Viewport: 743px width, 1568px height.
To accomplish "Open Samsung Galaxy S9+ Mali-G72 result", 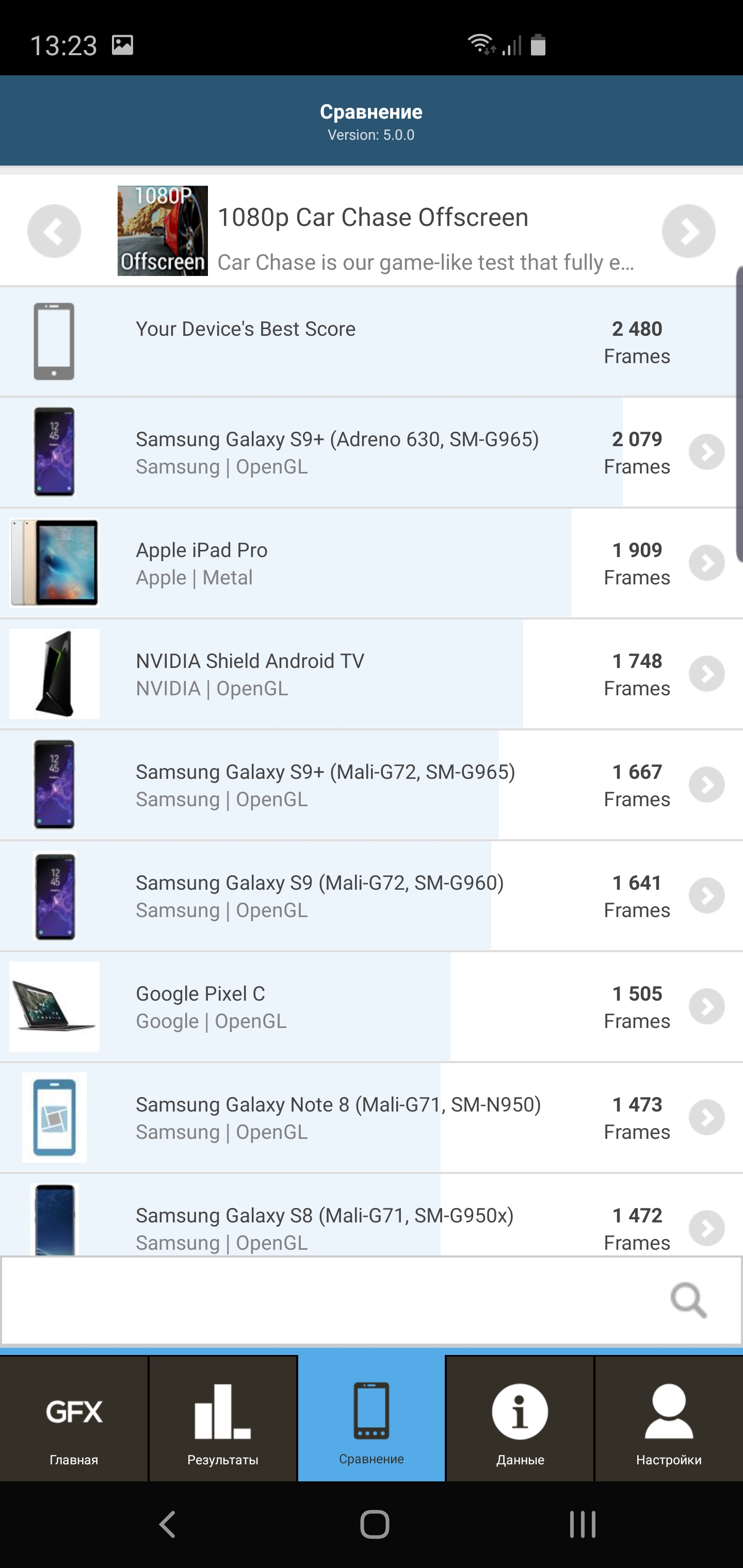I will pos(706,785).
